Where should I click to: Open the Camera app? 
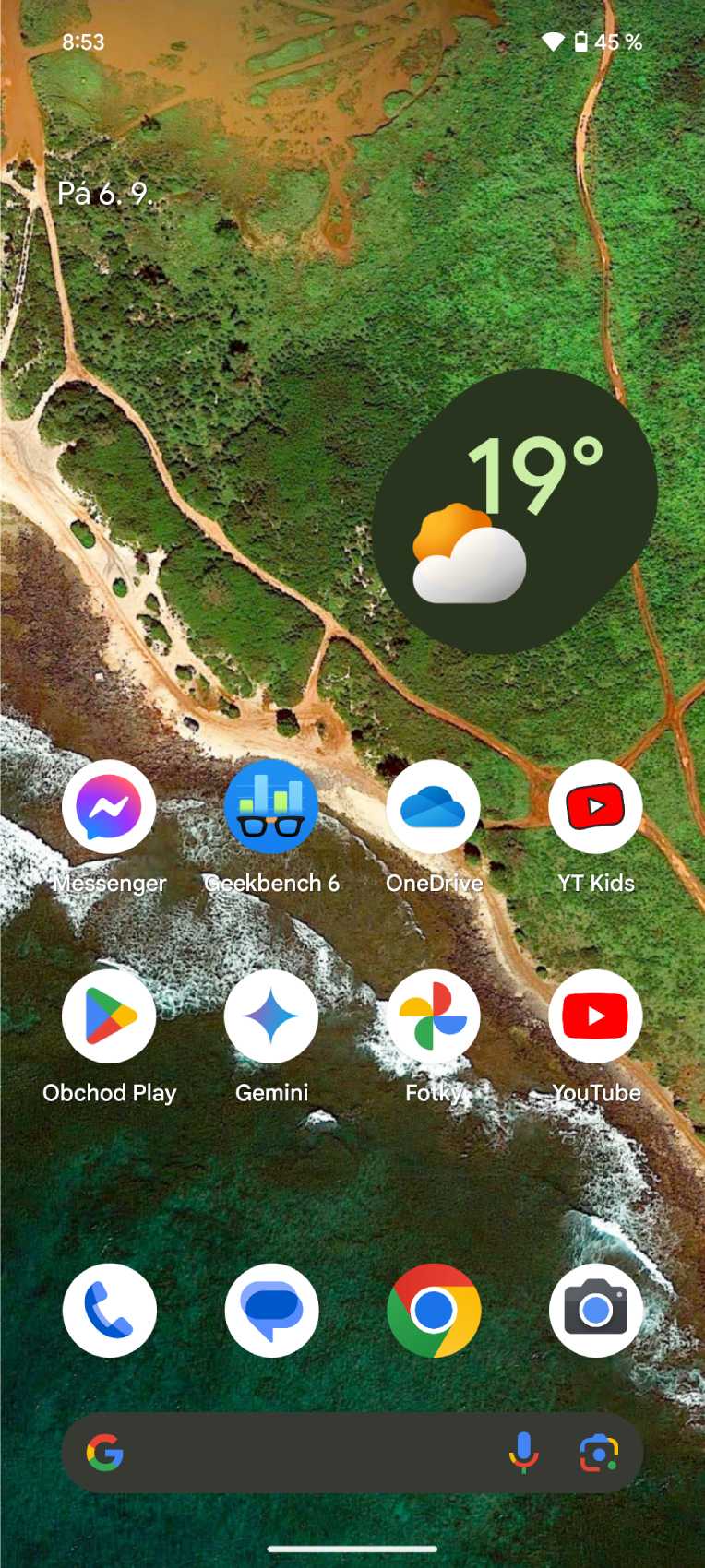tap(595, 1311)
